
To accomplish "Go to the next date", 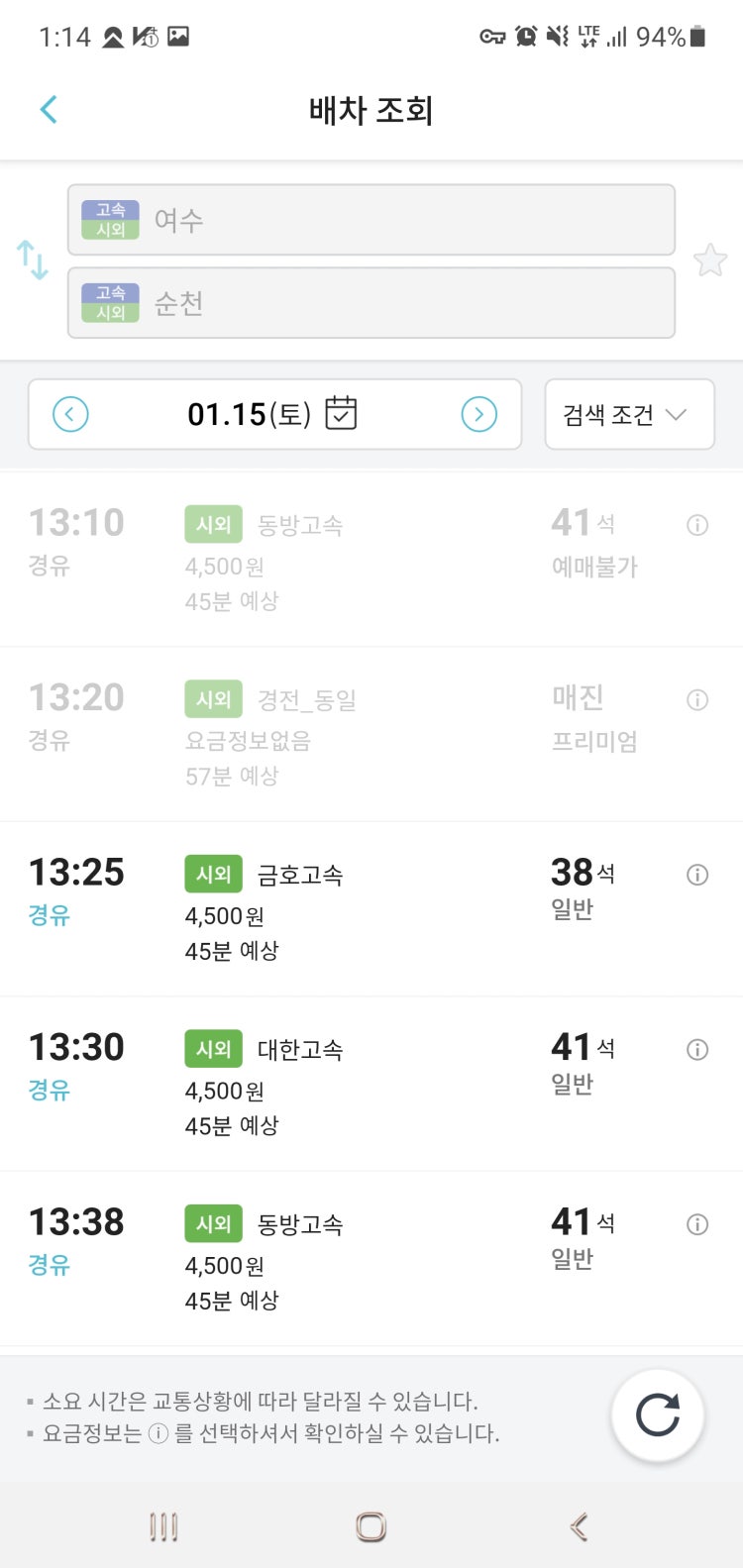I will (479, 414).
